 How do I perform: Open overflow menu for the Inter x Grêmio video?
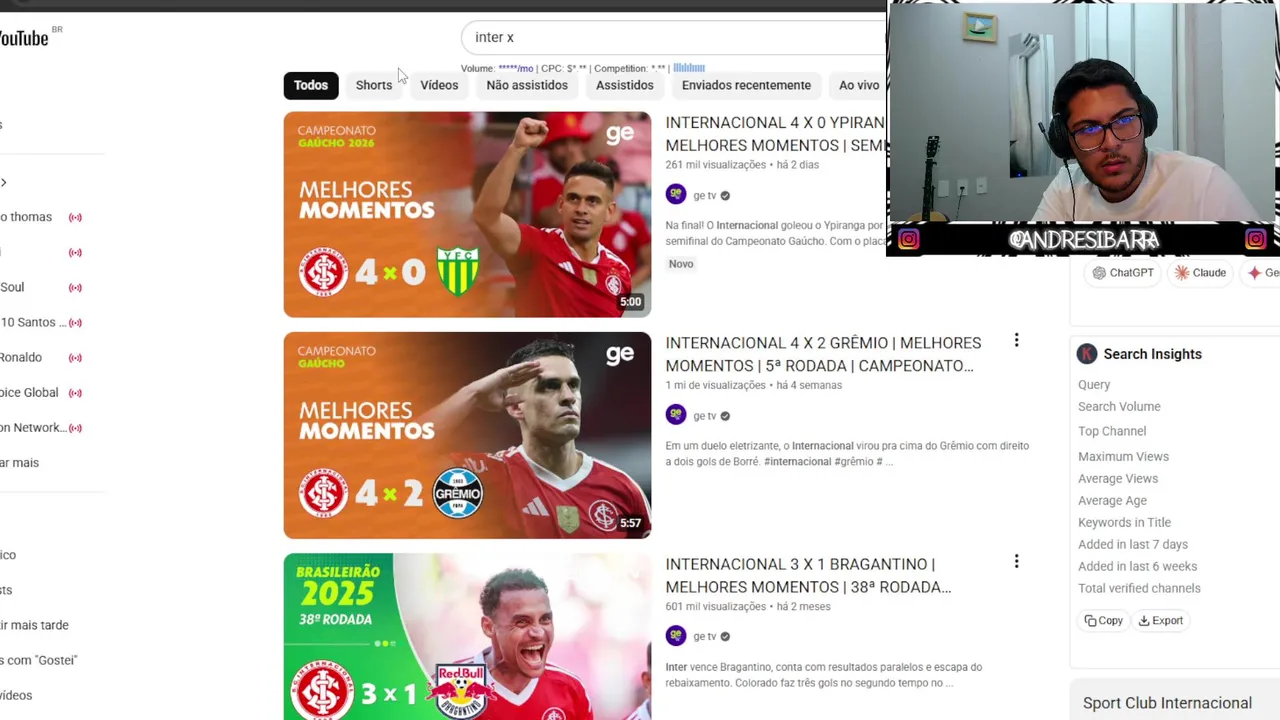coord(1016,341)
